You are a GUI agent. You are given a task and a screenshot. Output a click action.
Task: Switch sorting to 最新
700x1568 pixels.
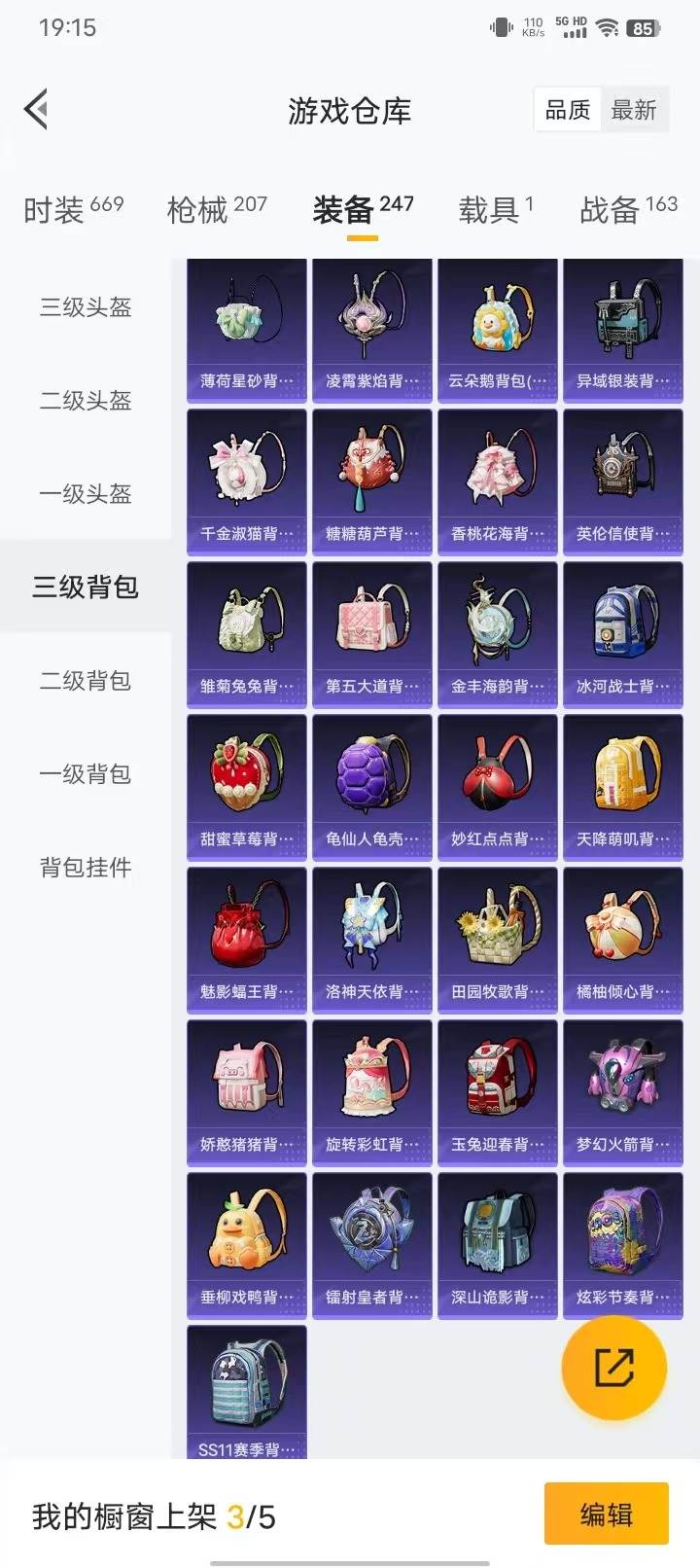636,109
